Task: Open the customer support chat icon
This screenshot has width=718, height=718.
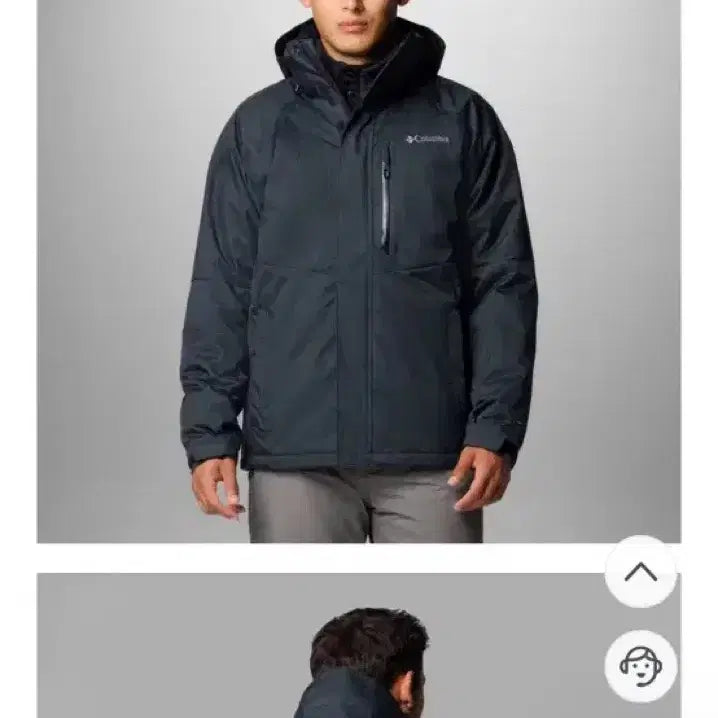Action: 640,665
